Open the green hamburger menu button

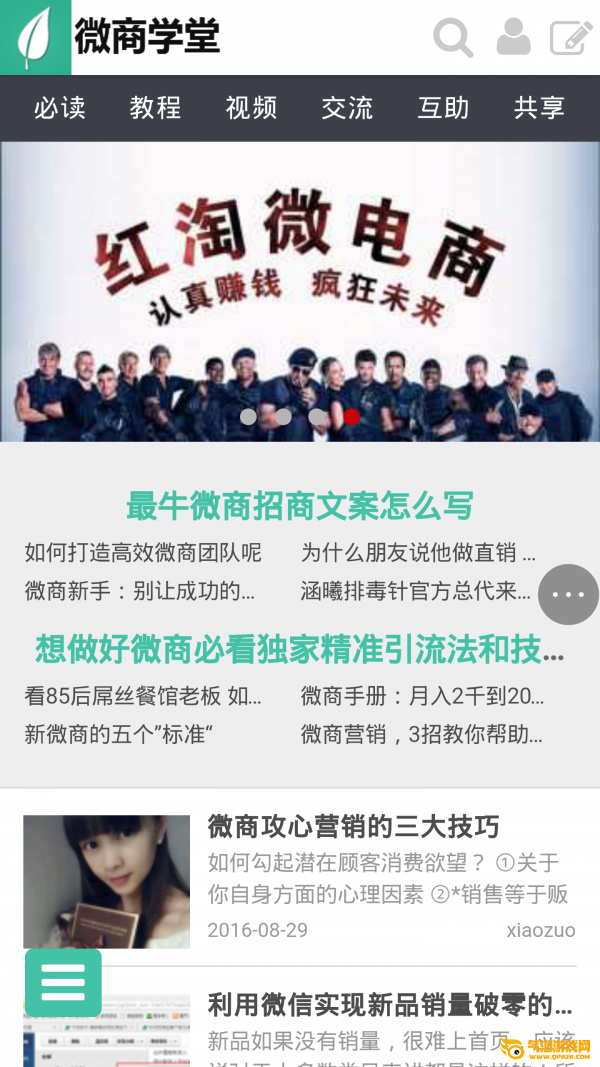pos(63,983)
